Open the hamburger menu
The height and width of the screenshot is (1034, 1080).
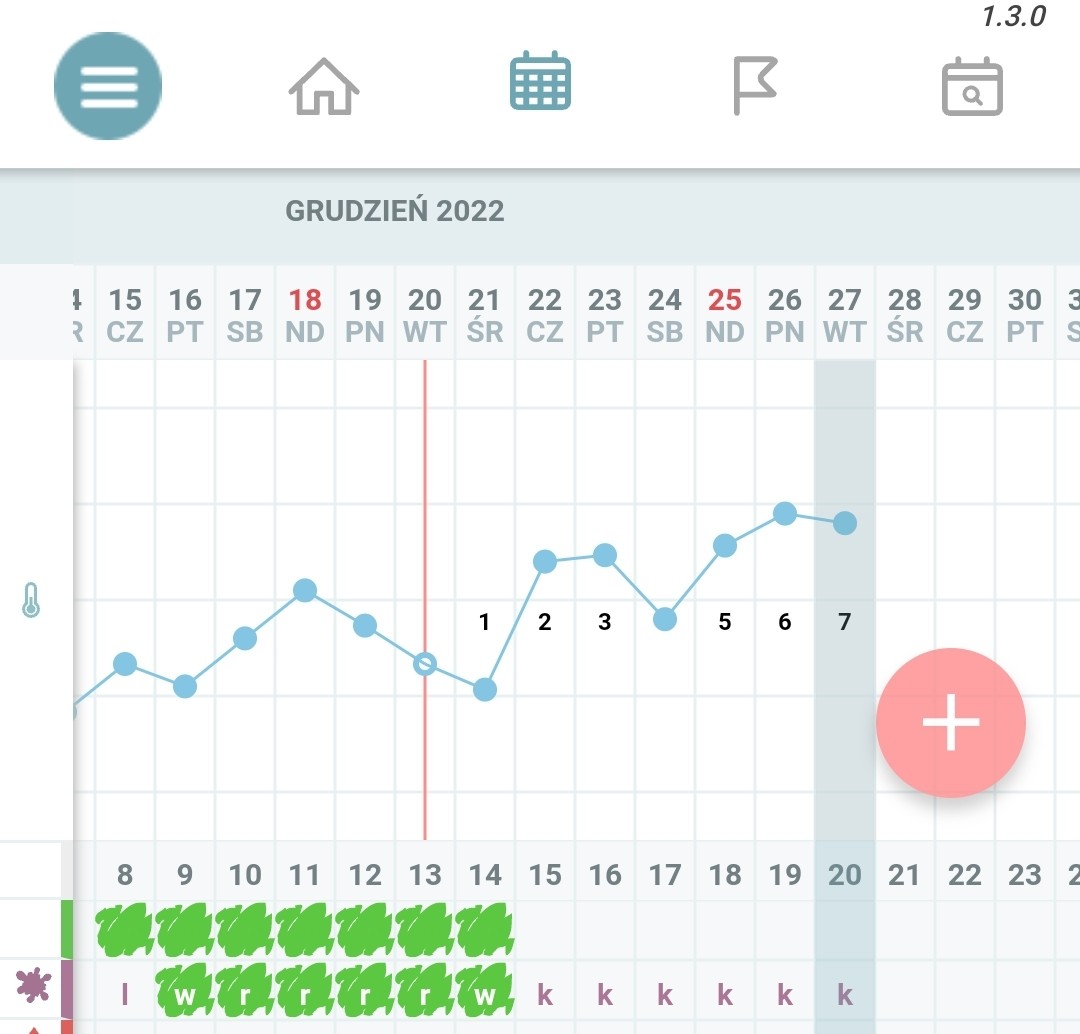(108, 86)
